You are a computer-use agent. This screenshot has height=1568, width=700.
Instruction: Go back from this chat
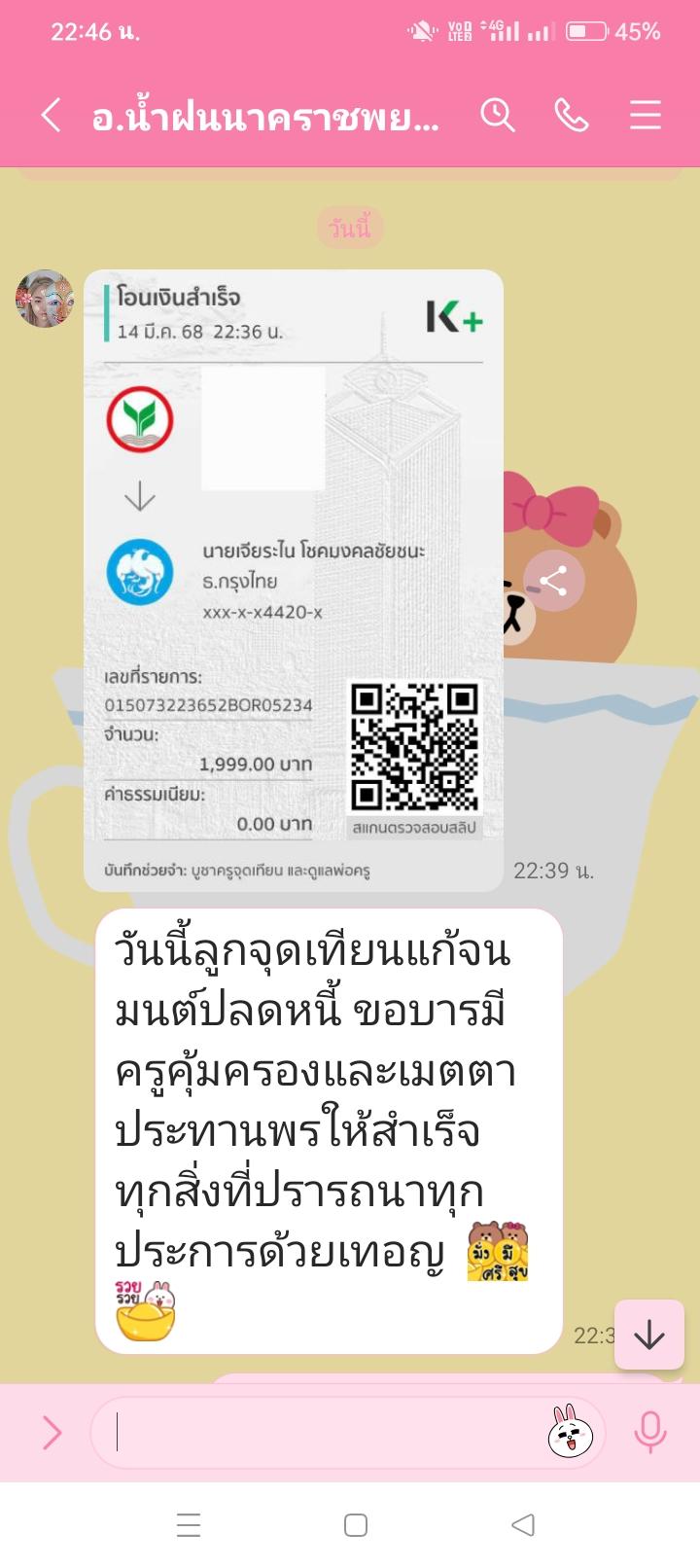click(52, 116)
